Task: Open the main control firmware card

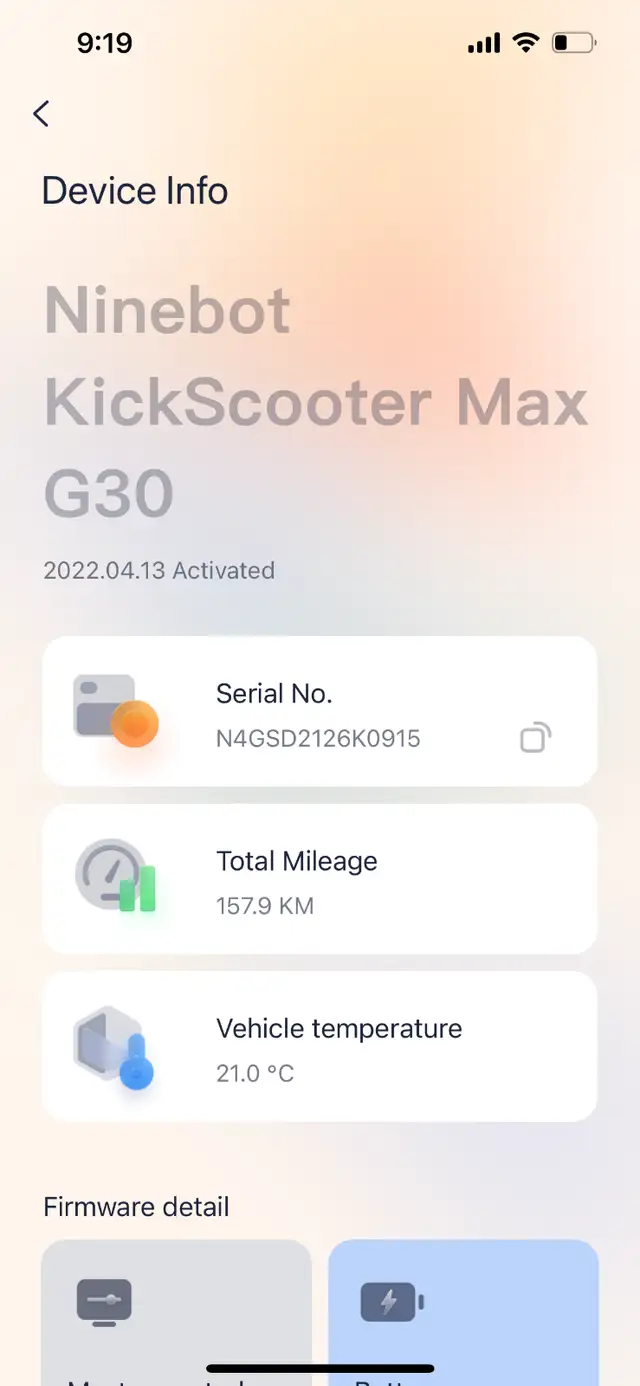Action: (x=176, y=1312)
